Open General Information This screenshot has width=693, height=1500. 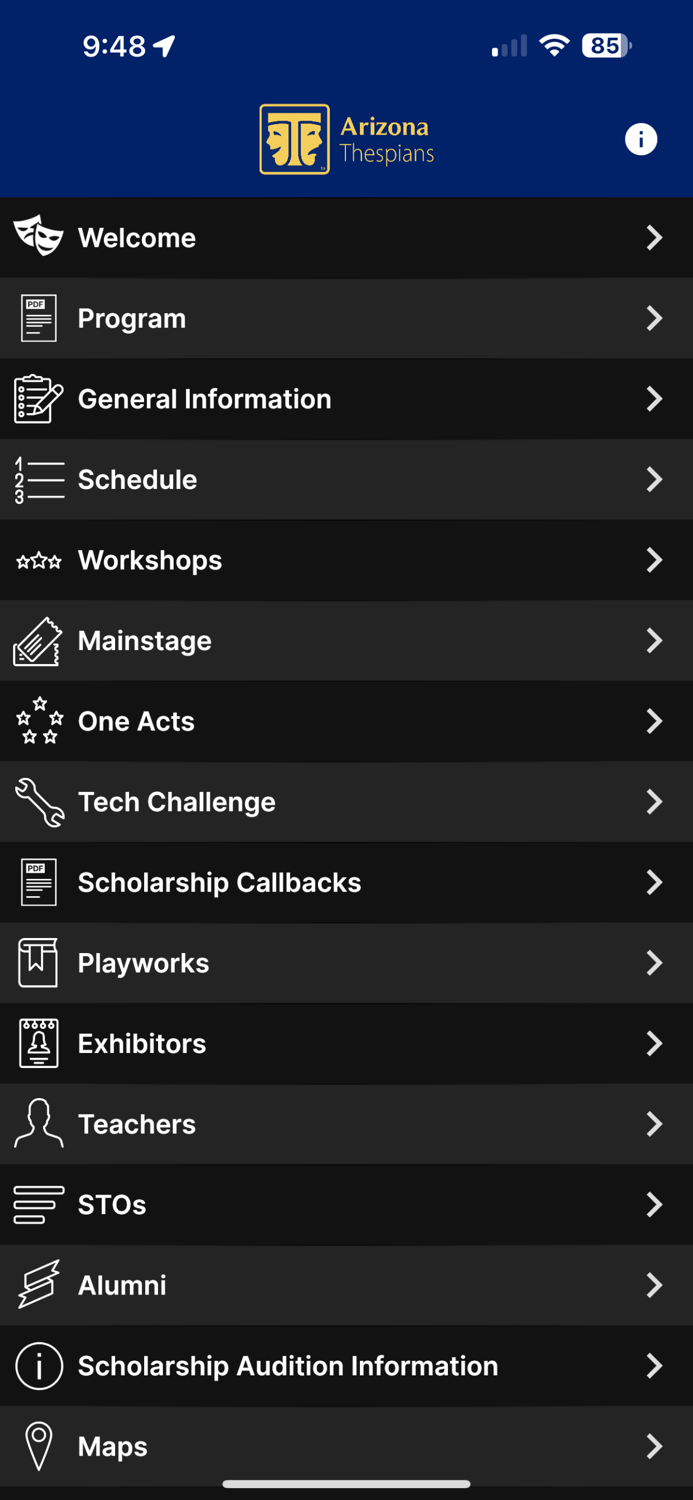(x=346, y=399)
